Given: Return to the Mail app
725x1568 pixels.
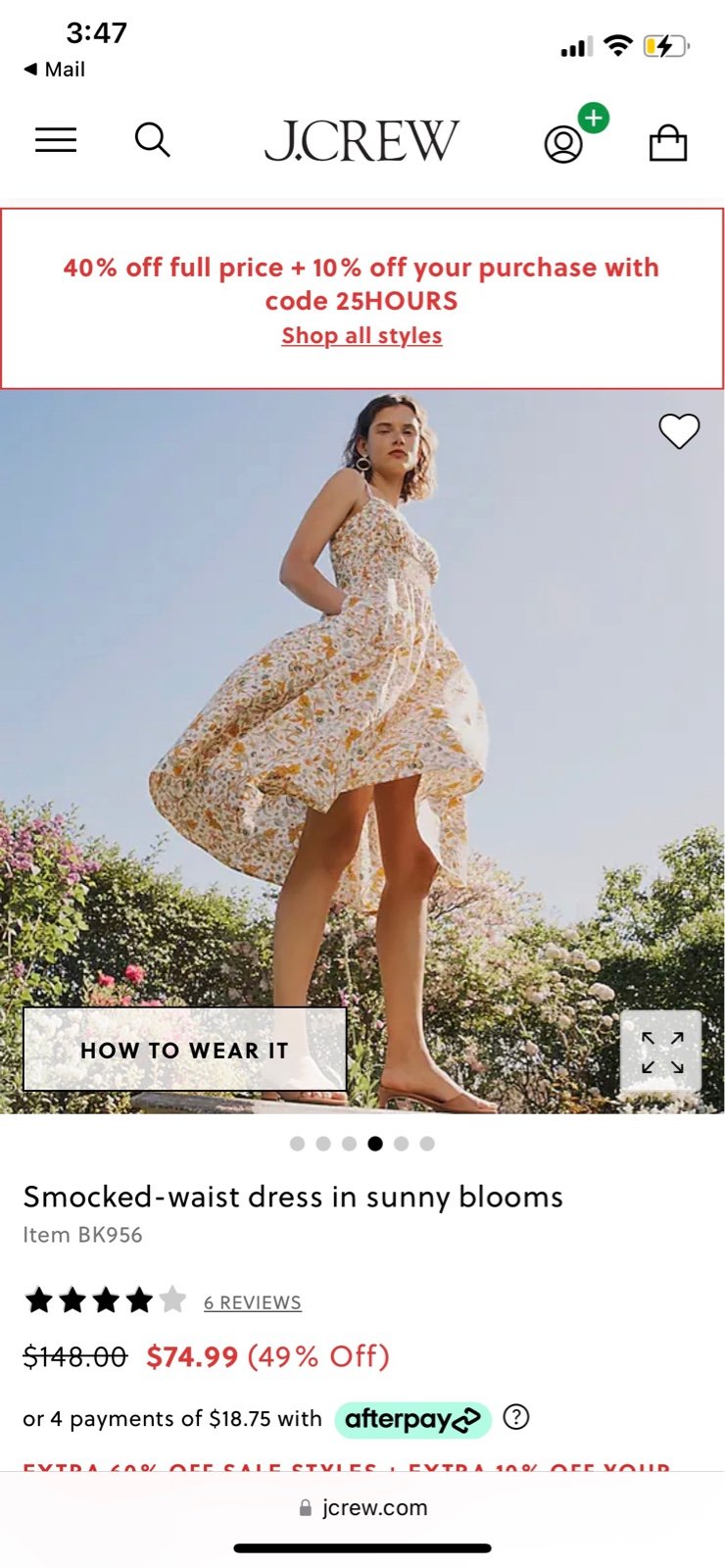Looking at the screenshot, I should 55,70.
